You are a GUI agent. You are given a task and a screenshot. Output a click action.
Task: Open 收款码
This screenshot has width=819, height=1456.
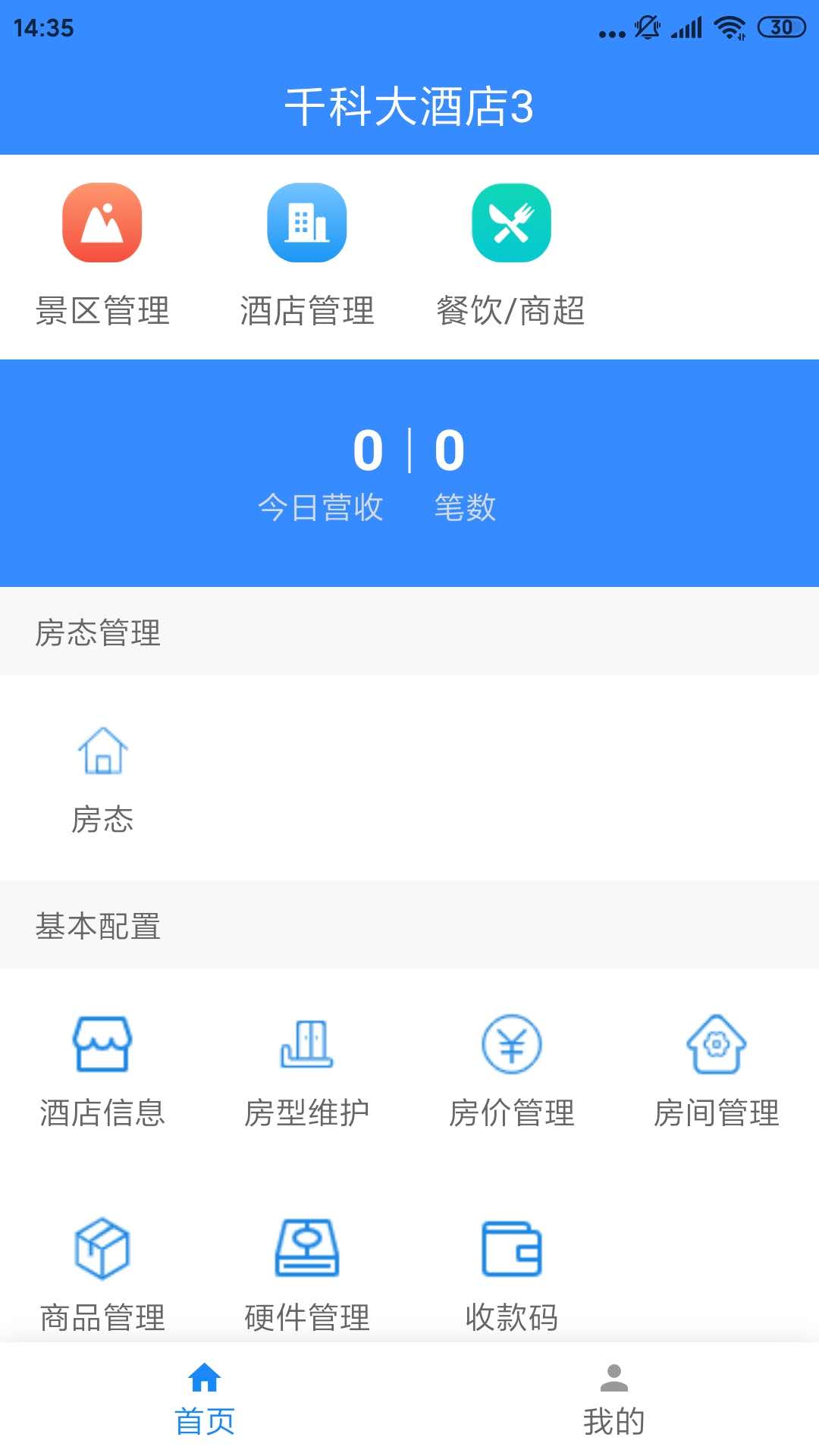[x=512, y=1276]
